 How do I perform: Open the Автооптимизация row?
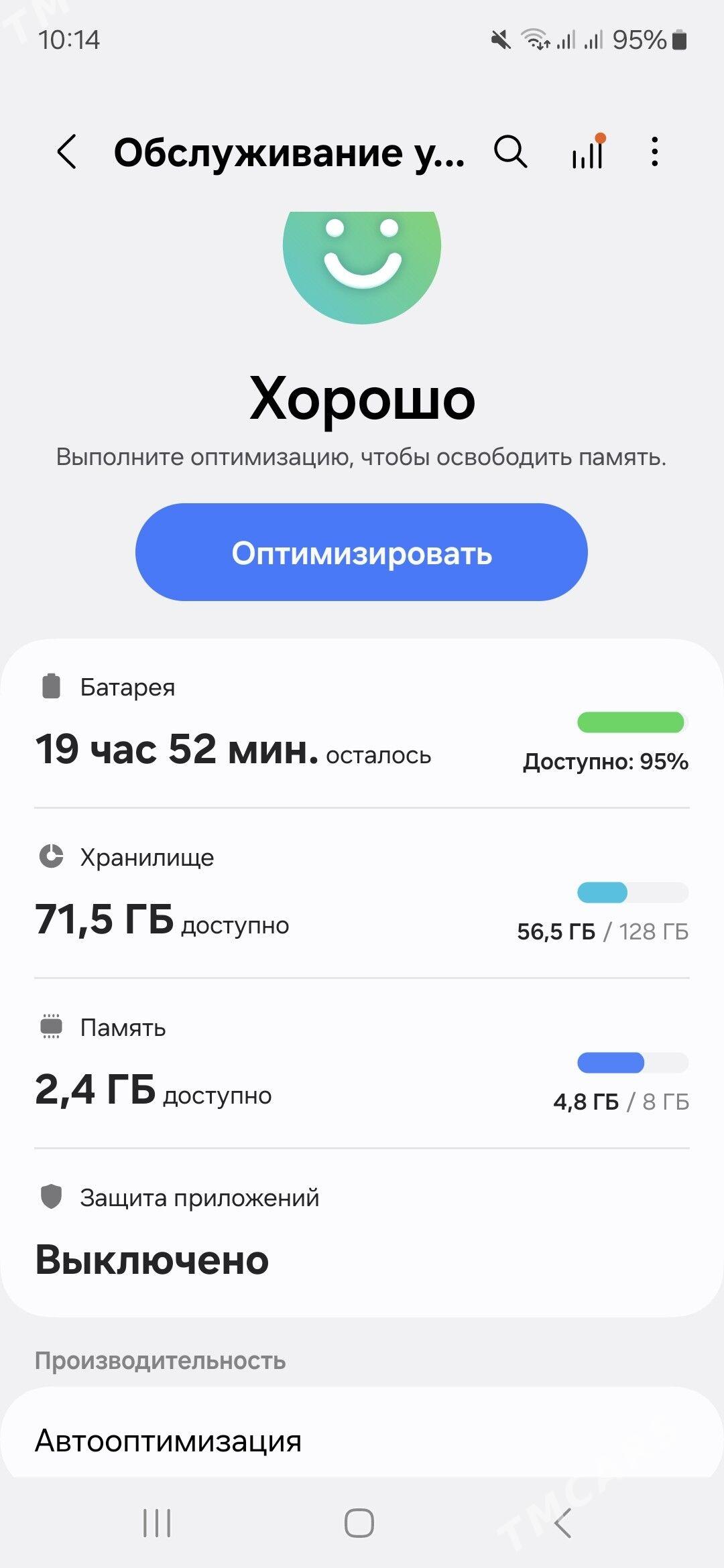tap(362, 1441)
